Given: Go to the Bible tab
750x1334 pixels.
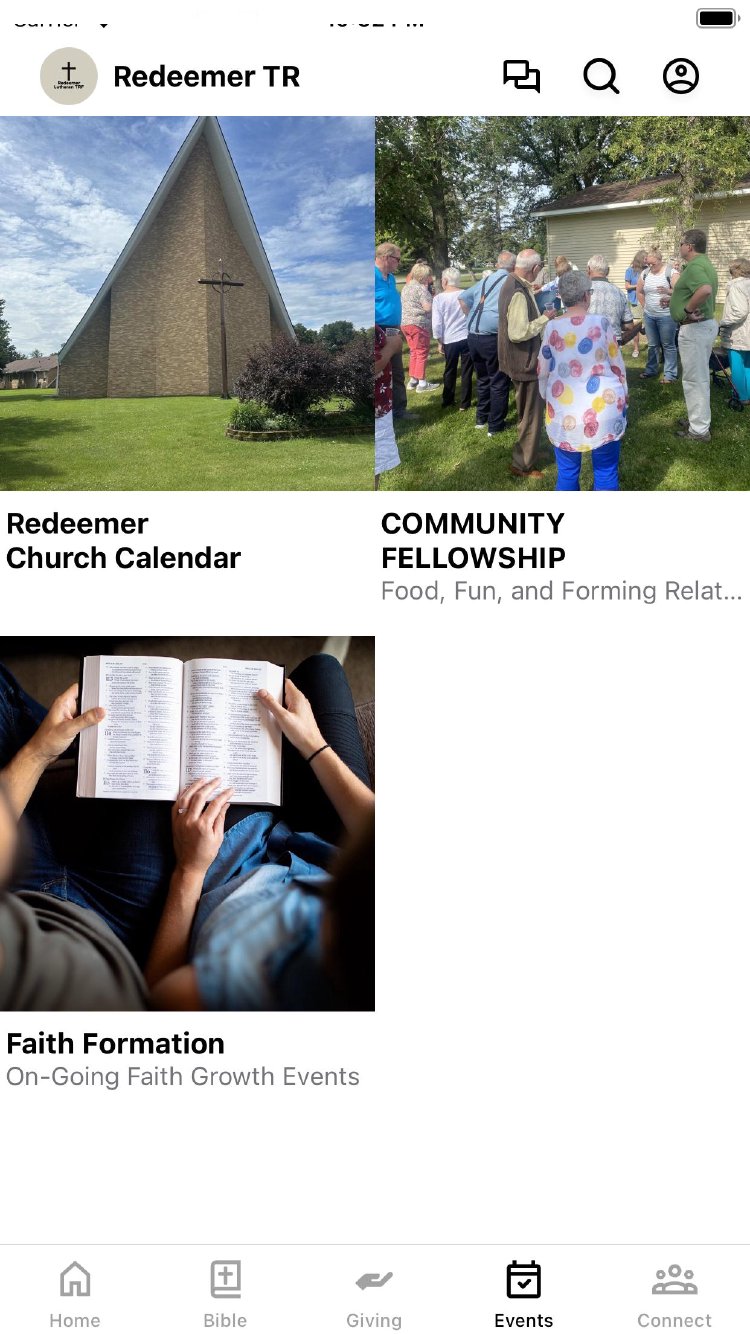Looking at the screenshot, I should point(225,1293).
